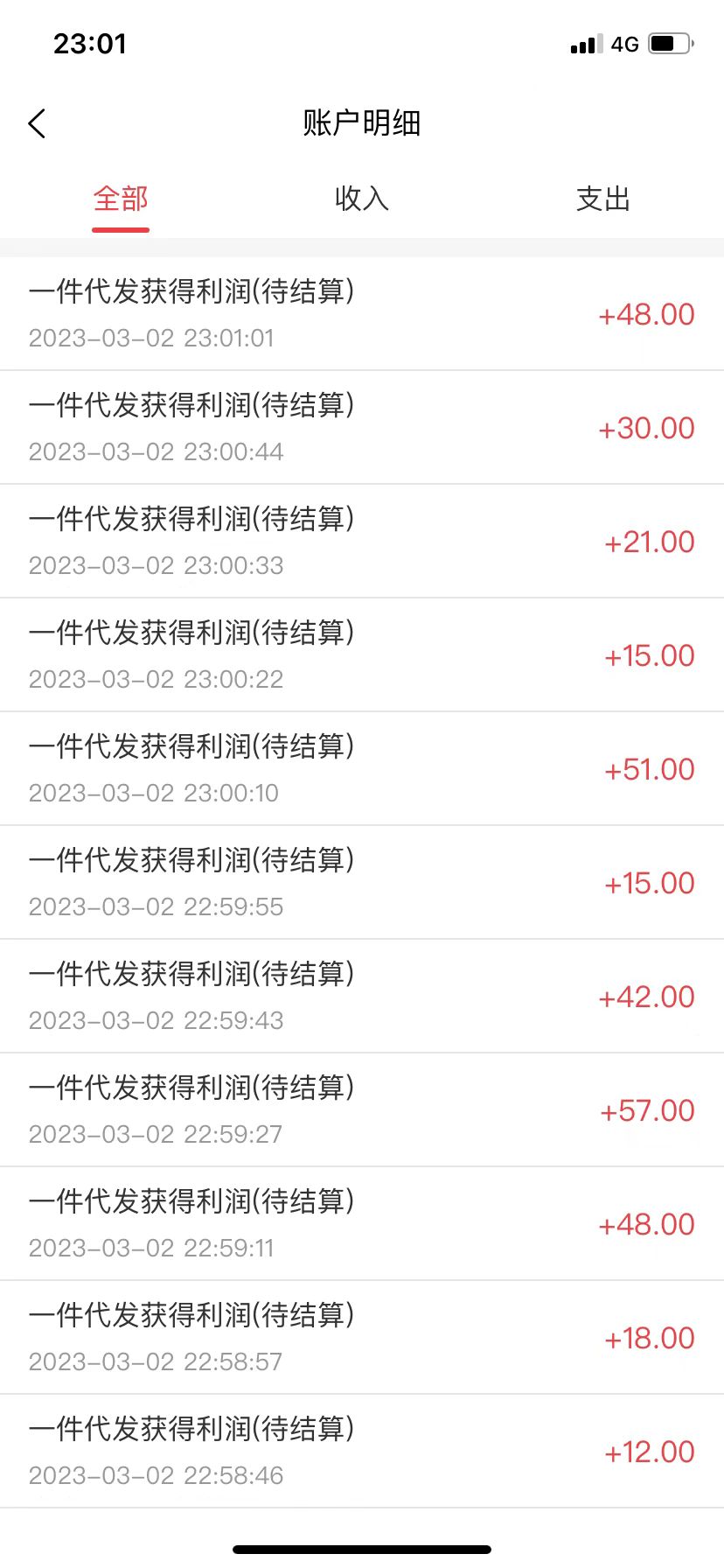Select the 全部 tab
The height and width of the screenshot is (1568, 724).
(x=121, y=199)
